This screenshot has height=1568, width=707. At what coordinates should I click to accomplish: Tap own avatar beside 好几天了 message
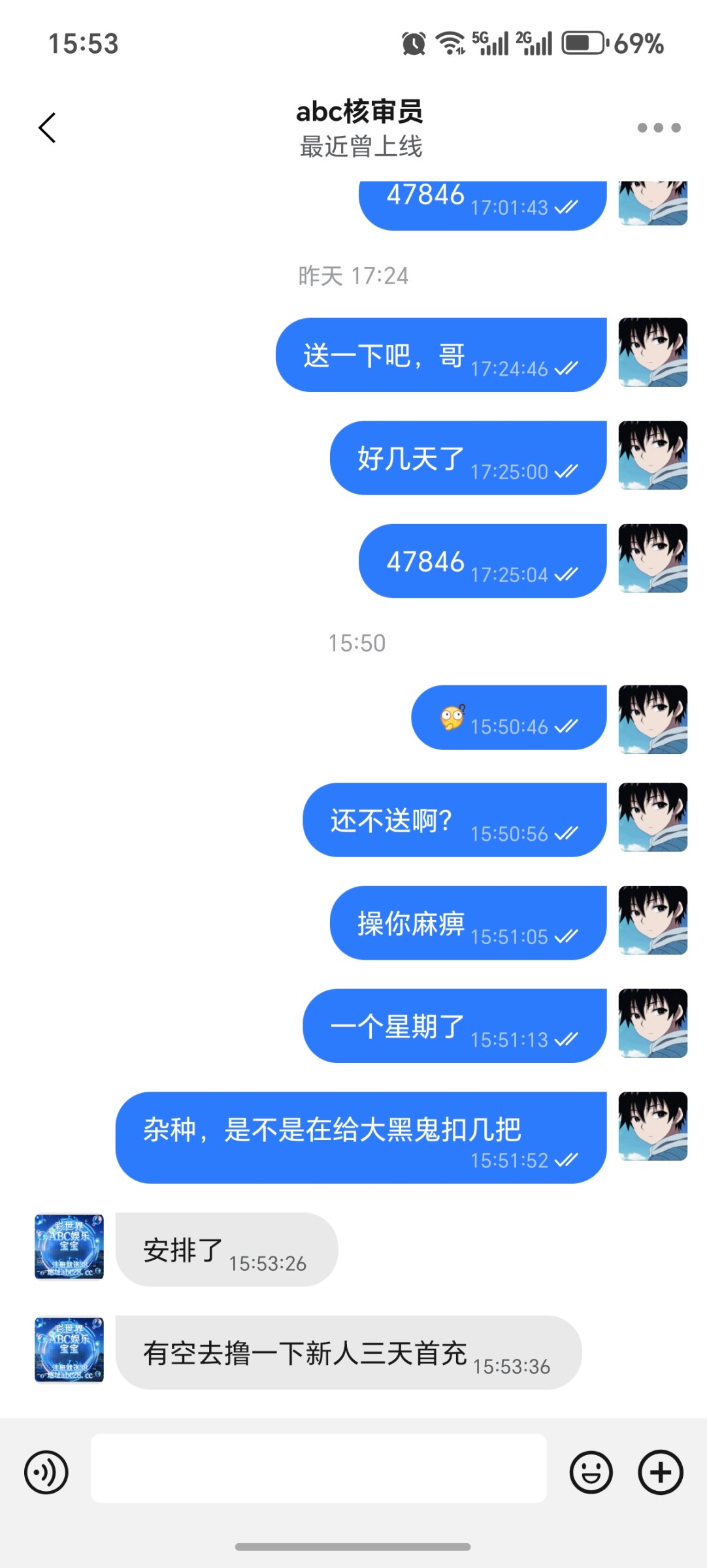(x=652, y=455)
